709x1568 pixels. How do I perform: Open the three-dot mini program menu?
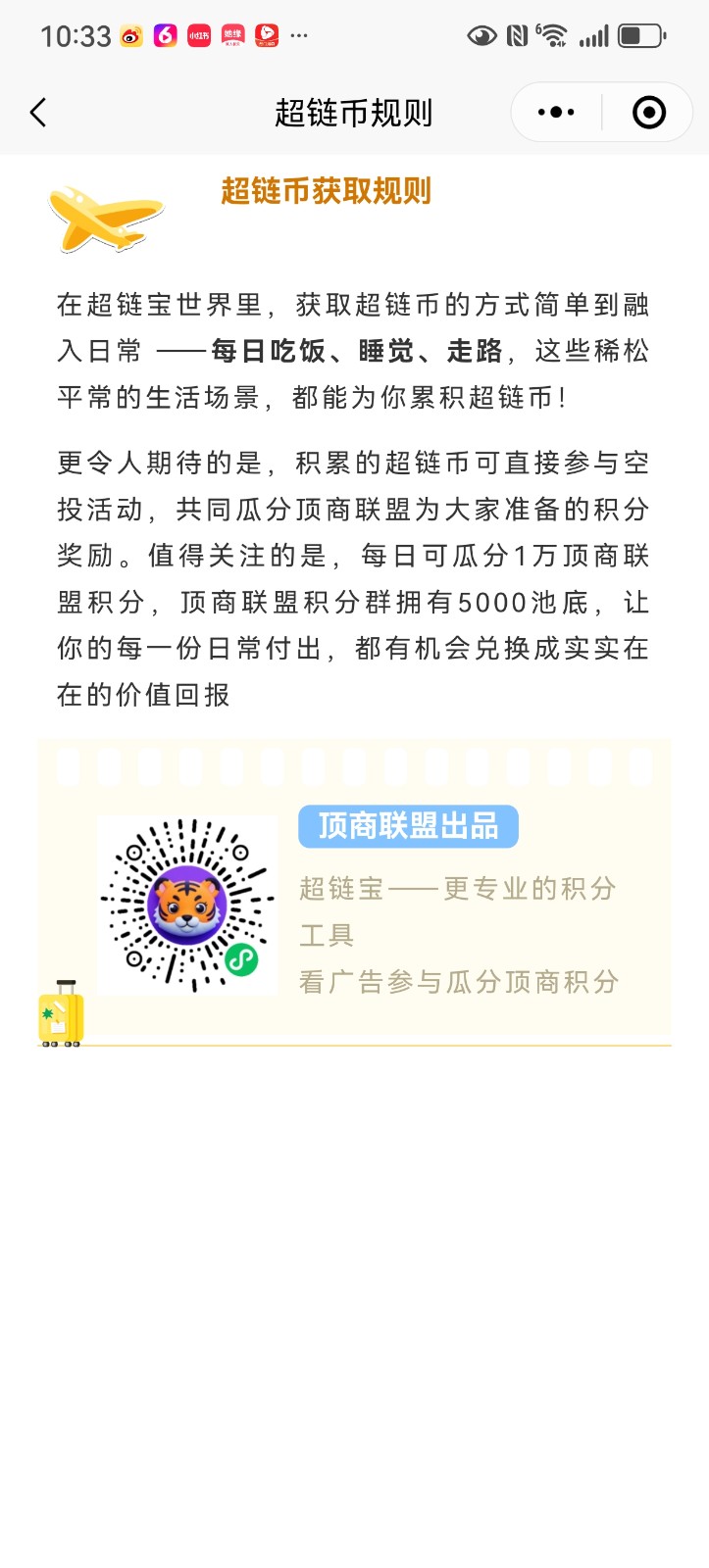[x=553, y=112]
